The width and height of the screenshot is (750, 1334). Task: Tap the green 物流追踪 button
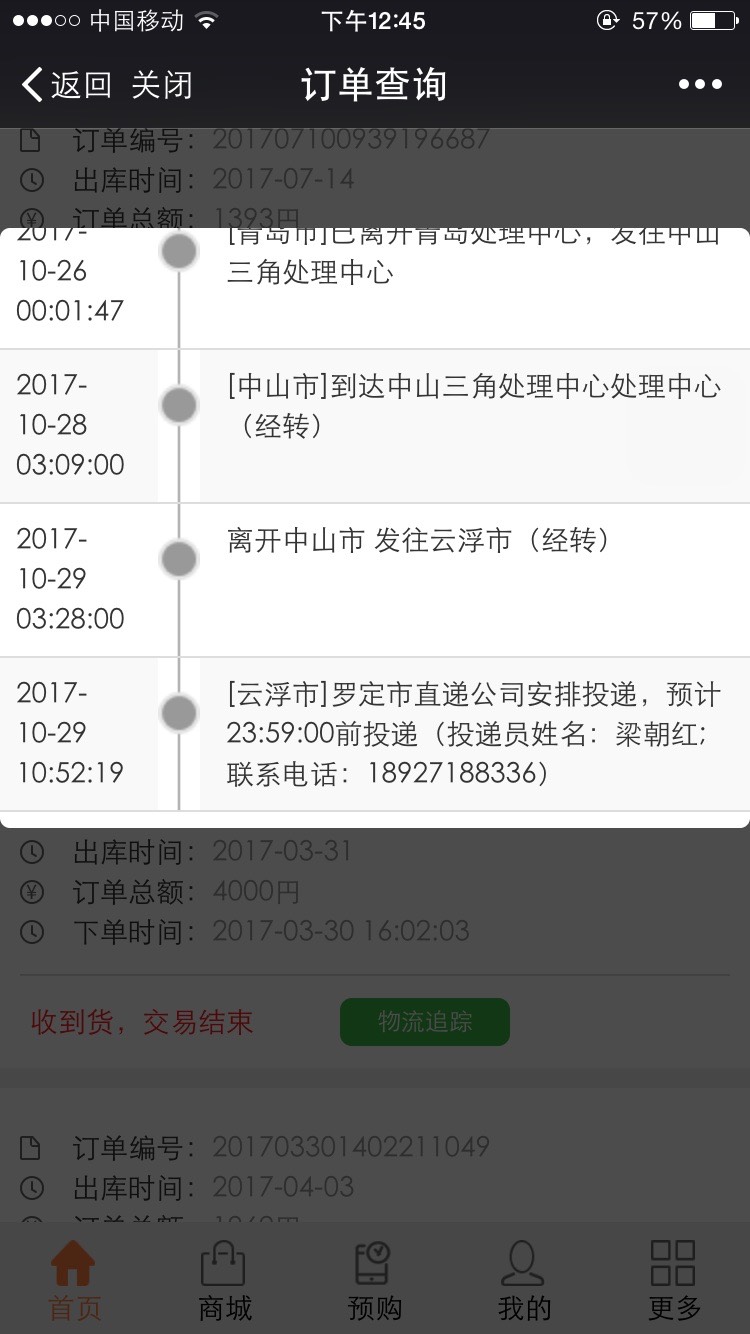coord(425,1022)
